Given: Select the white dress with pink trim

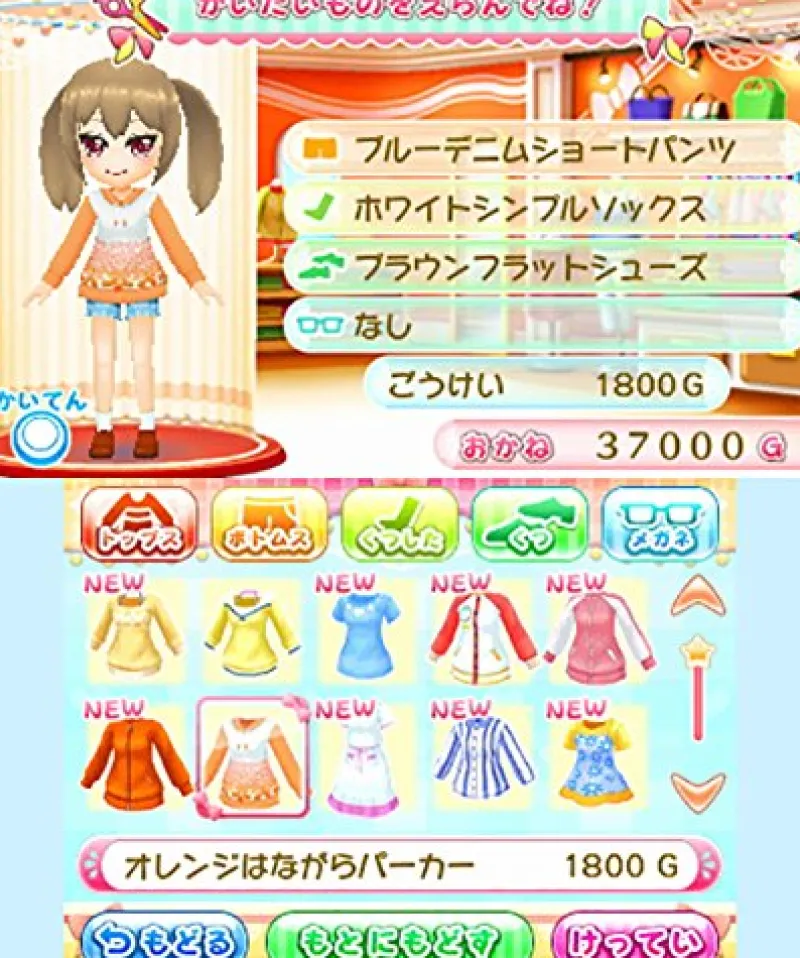Looking at the screenshot, I should [x=369, y=762].
